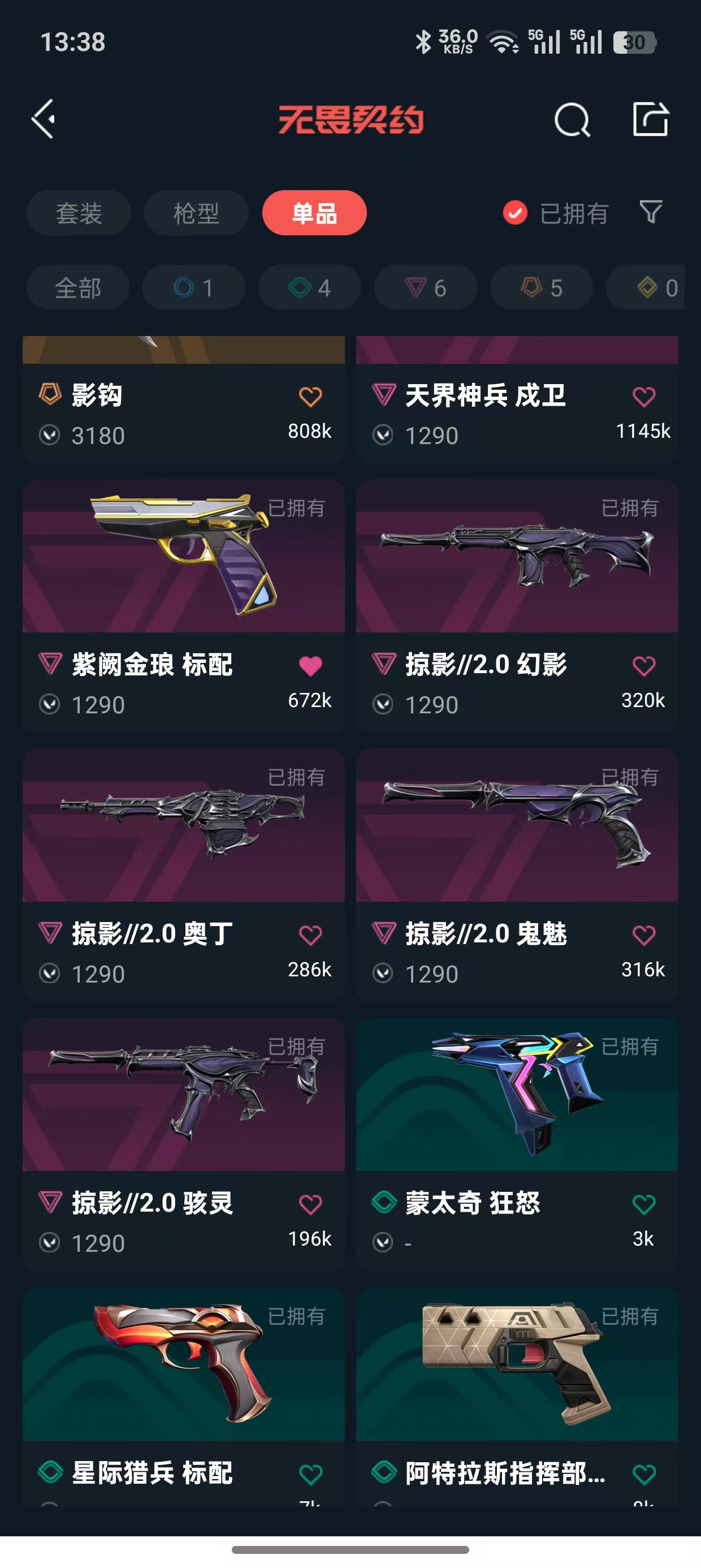Filter by the orange tier chip with 5
Screen dimensions: 701x1568
542,287
